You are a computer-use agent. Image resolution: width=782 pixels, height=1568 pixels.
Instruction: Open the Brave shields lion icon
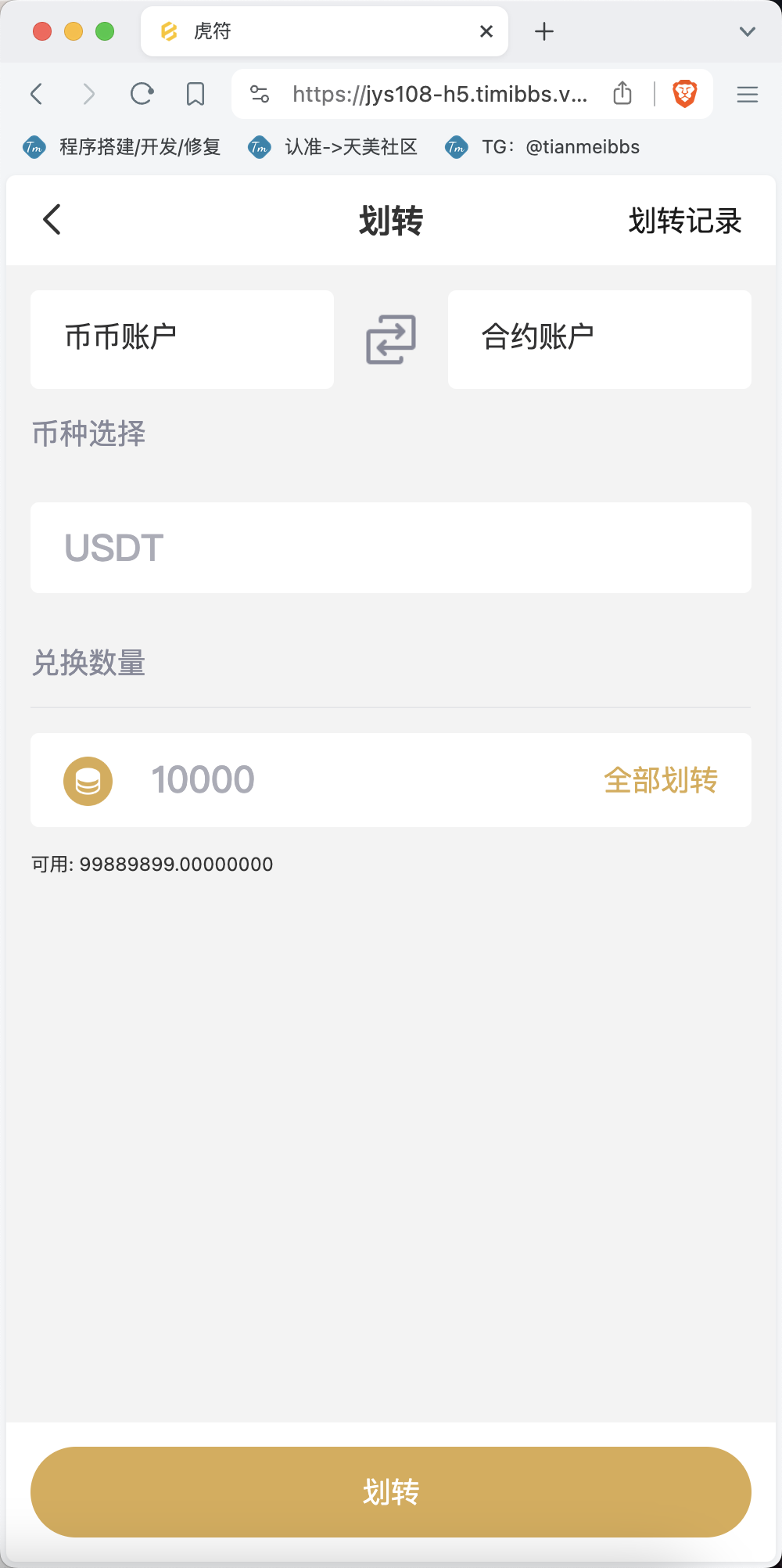[x=685, y=94]
